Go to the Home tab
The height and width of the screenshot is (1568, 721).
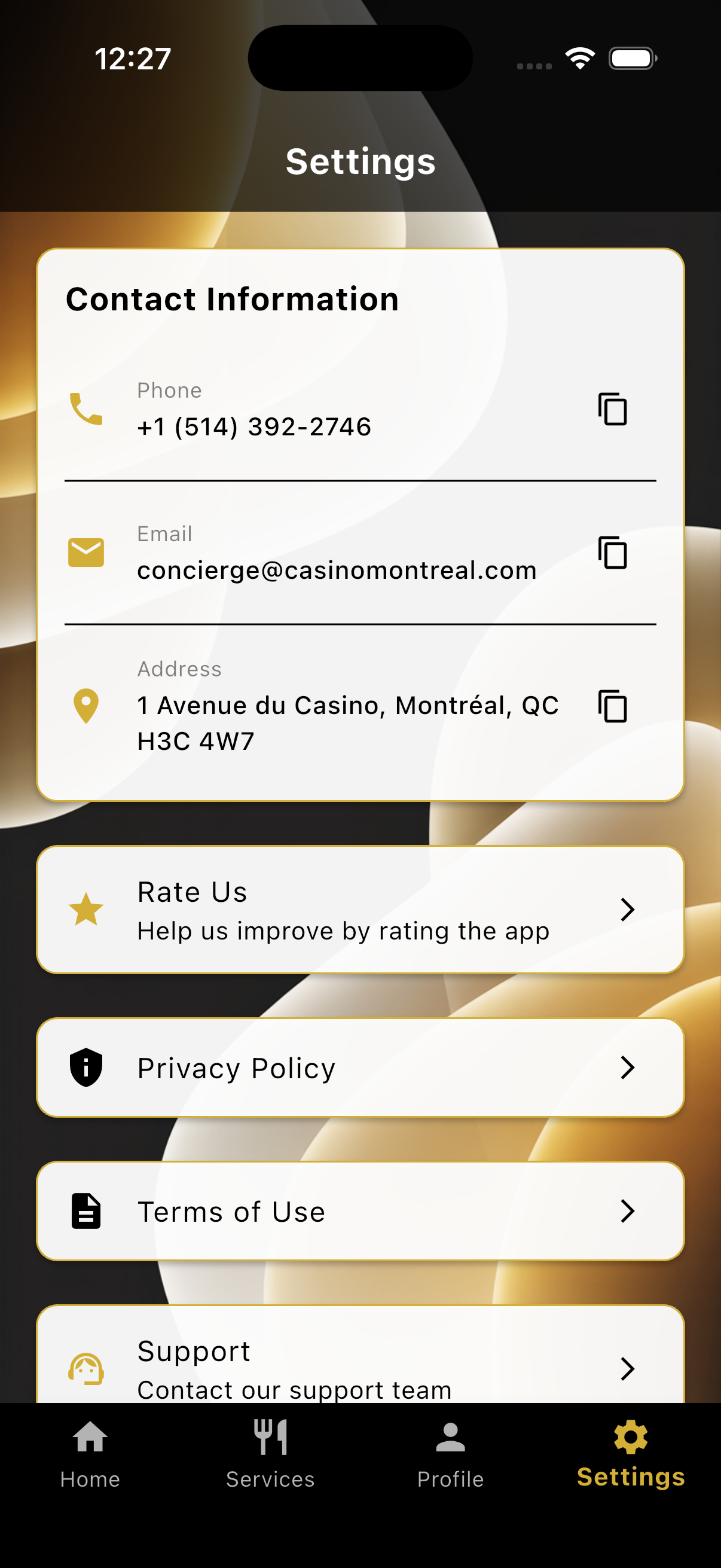[90, 1455]
